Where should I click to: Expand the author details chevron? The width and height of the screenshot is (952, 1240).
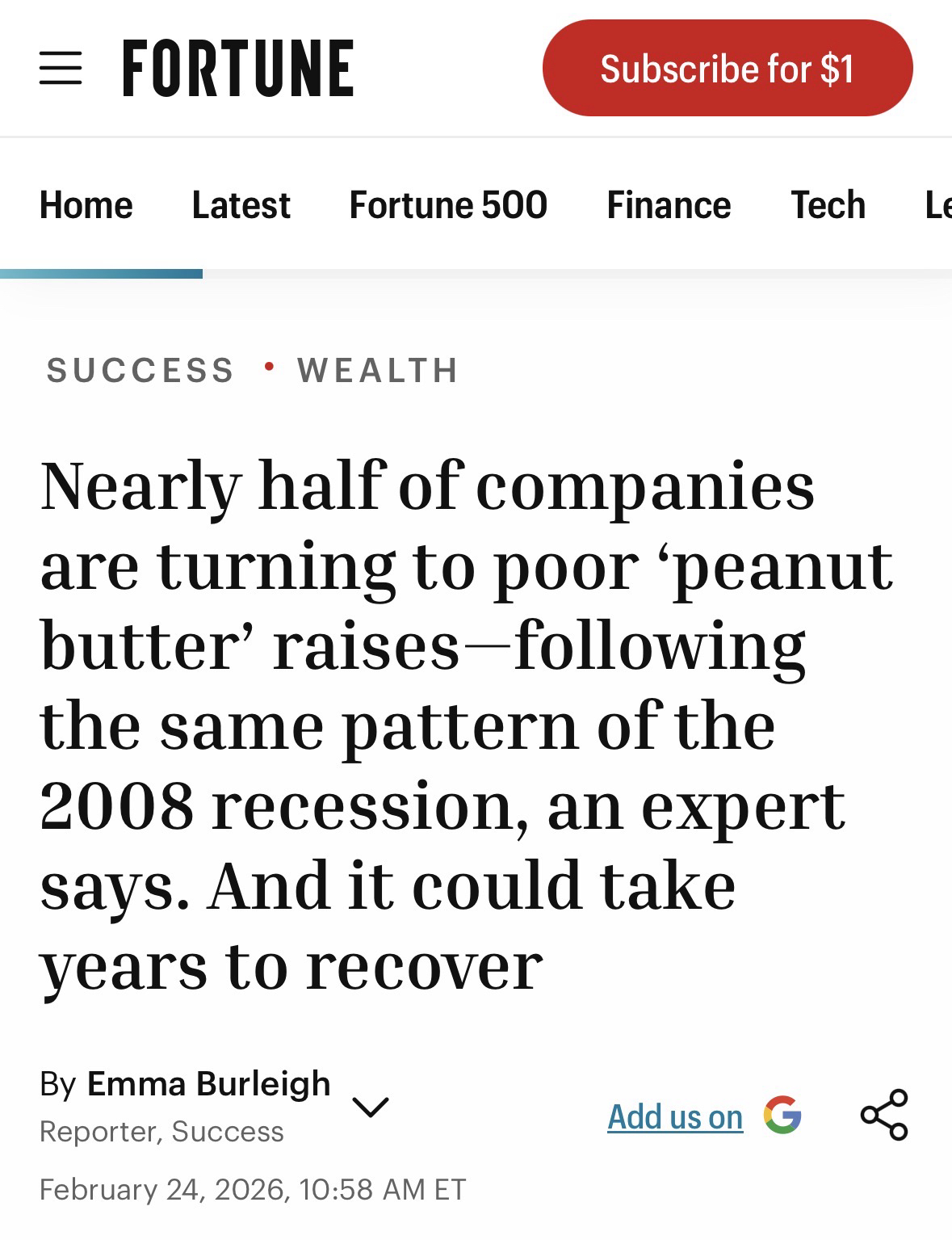pyautogui.click(x=371, y=1106)
